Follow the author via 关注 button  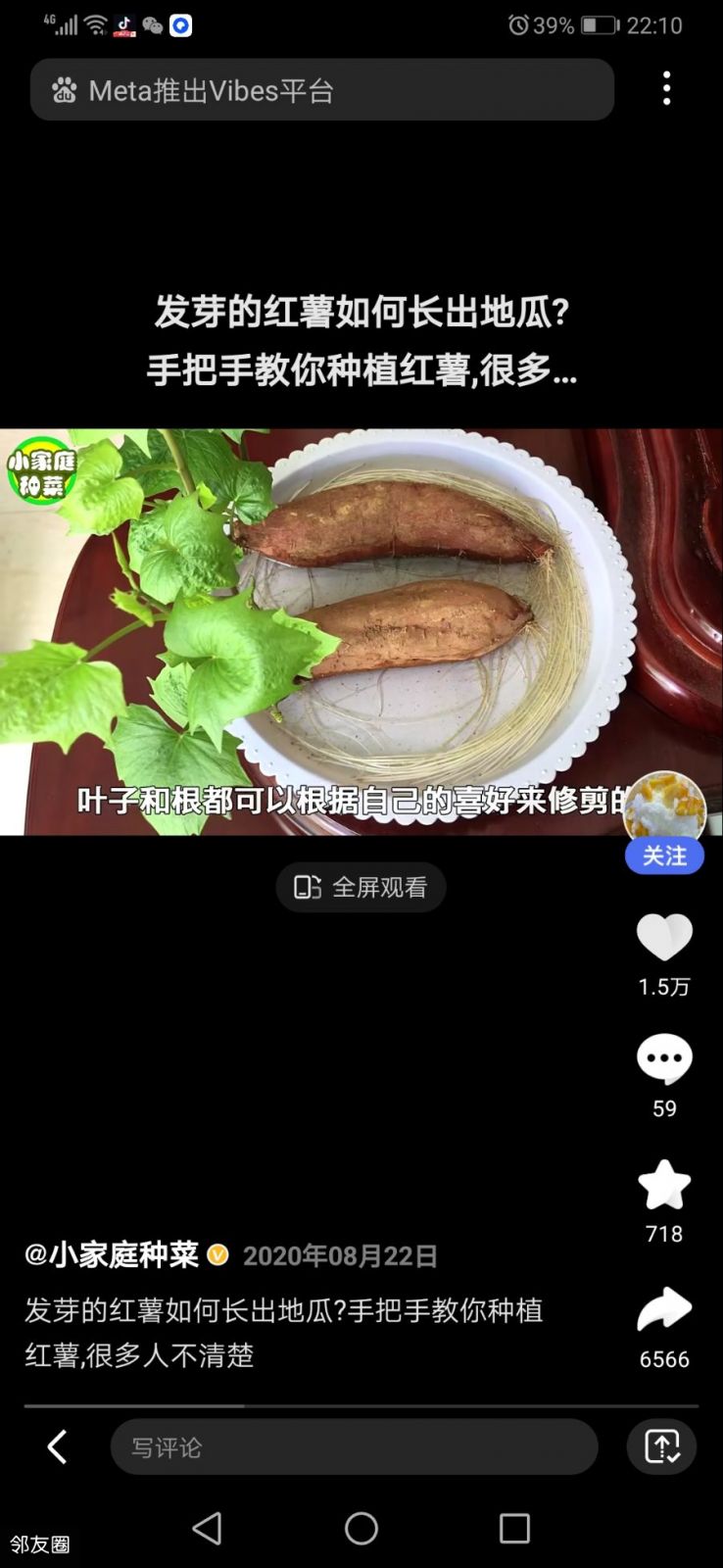664,856
